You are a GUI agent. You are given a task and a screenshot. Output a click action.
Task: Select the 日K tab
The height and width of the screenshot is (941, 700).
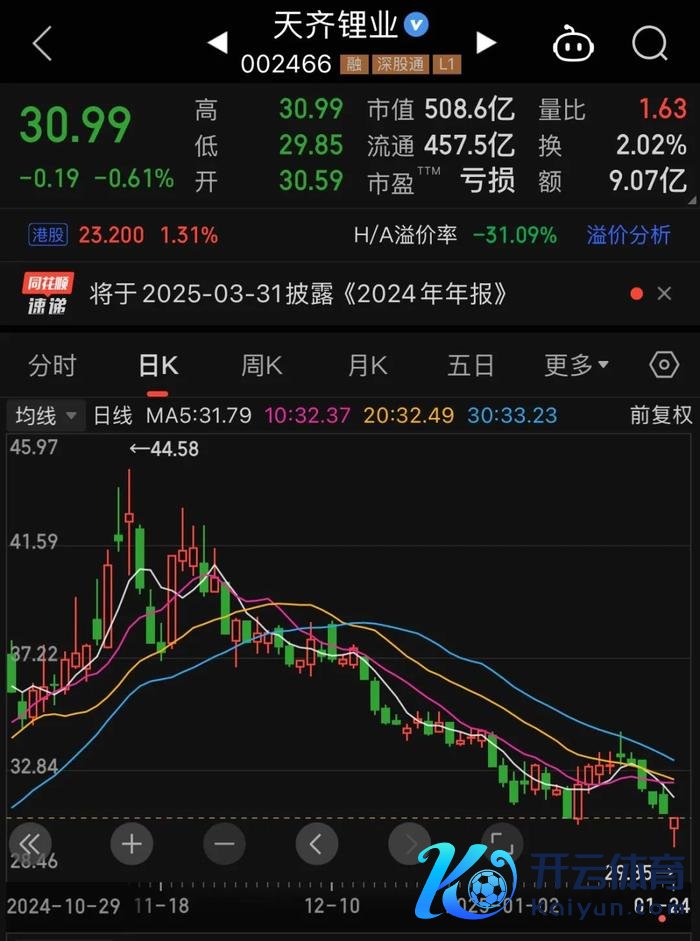[x=158, y=366]
